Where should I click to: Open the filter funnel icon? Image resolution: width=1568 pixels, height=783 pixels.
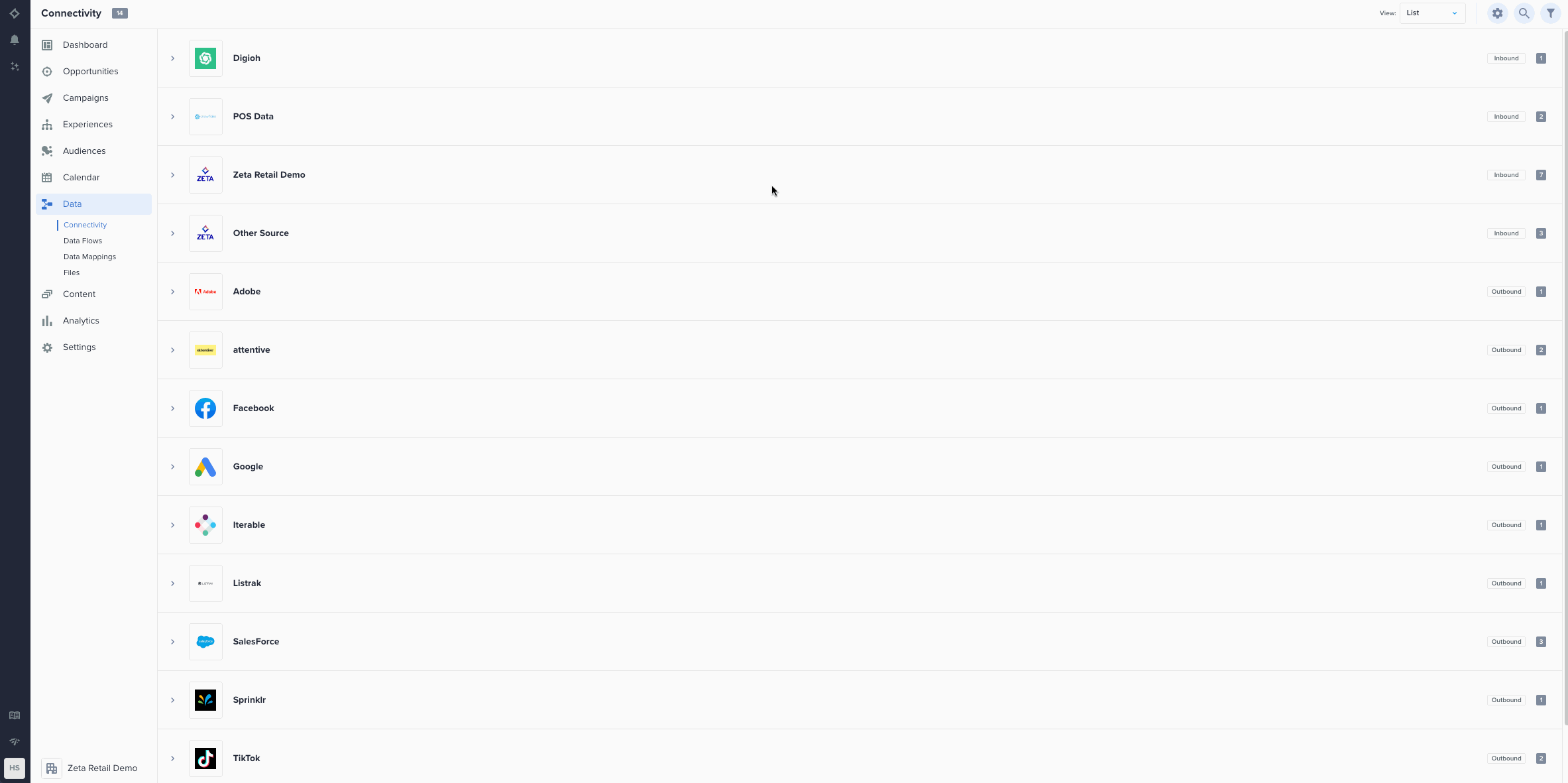pyautogui.click(x=1550, y=13)
